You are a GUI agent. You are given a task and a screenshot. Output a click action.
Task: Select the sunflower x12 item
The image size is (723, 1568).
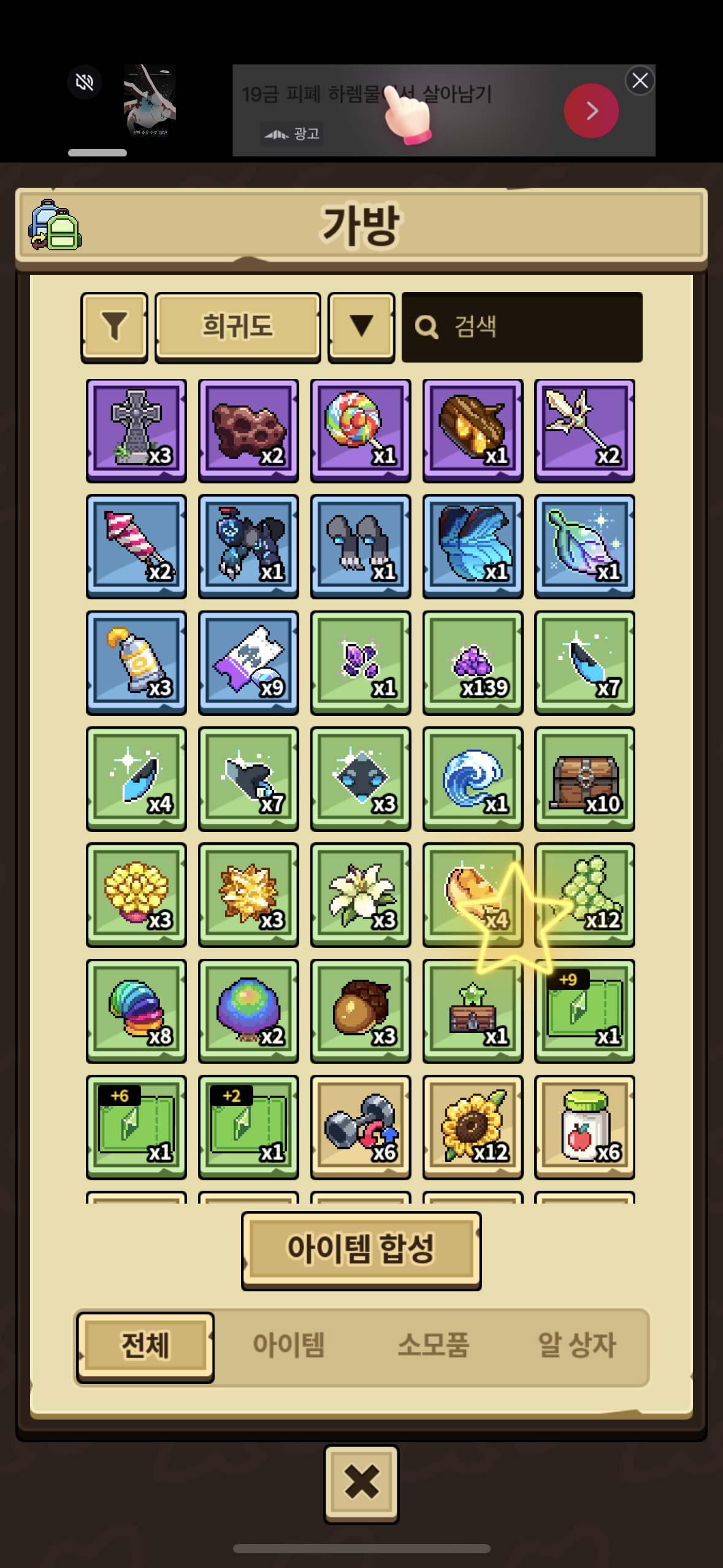pos(473,1127)
